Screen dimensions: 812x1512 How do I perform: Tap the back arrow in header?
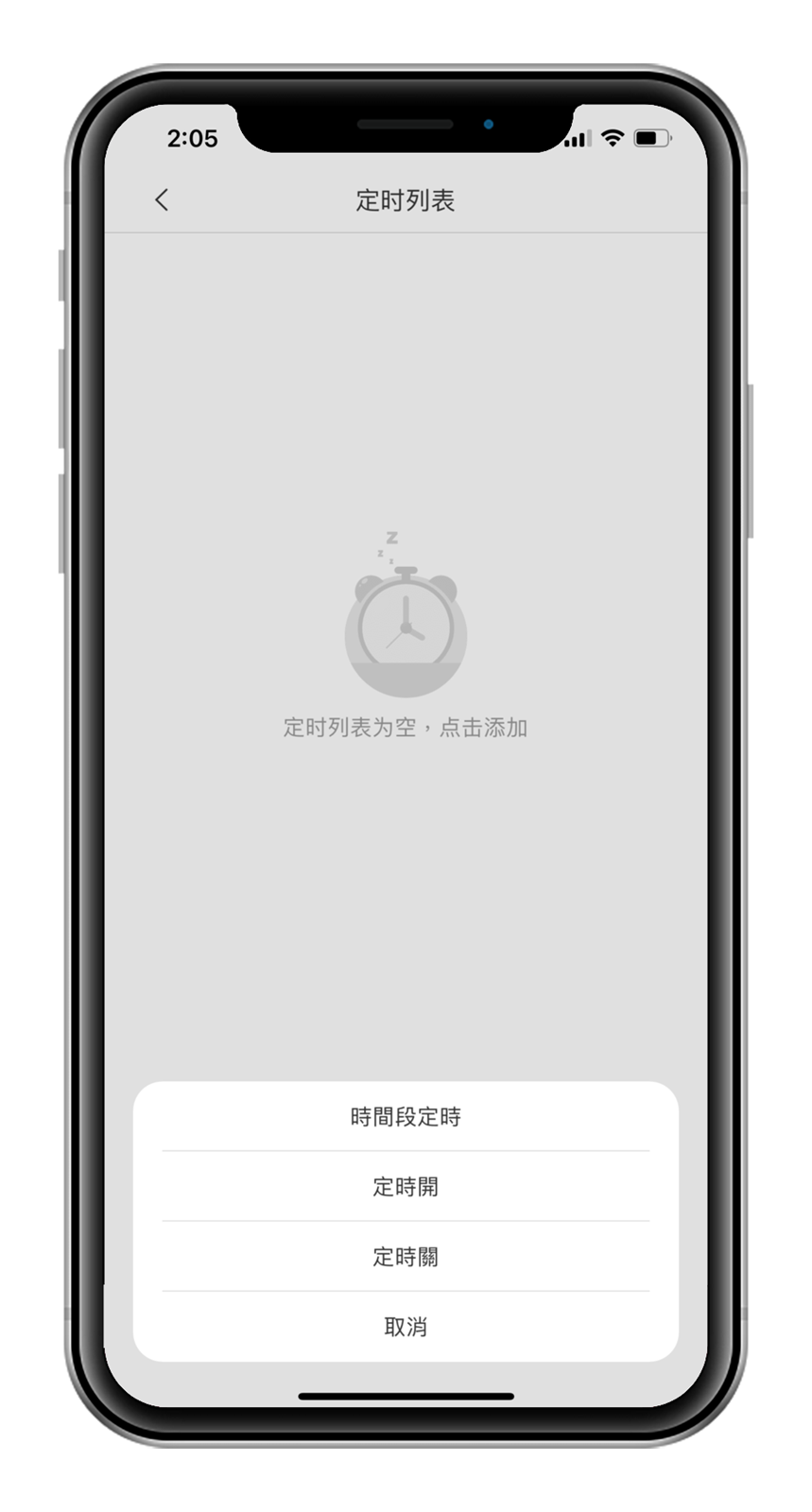(x=162, y=199)
